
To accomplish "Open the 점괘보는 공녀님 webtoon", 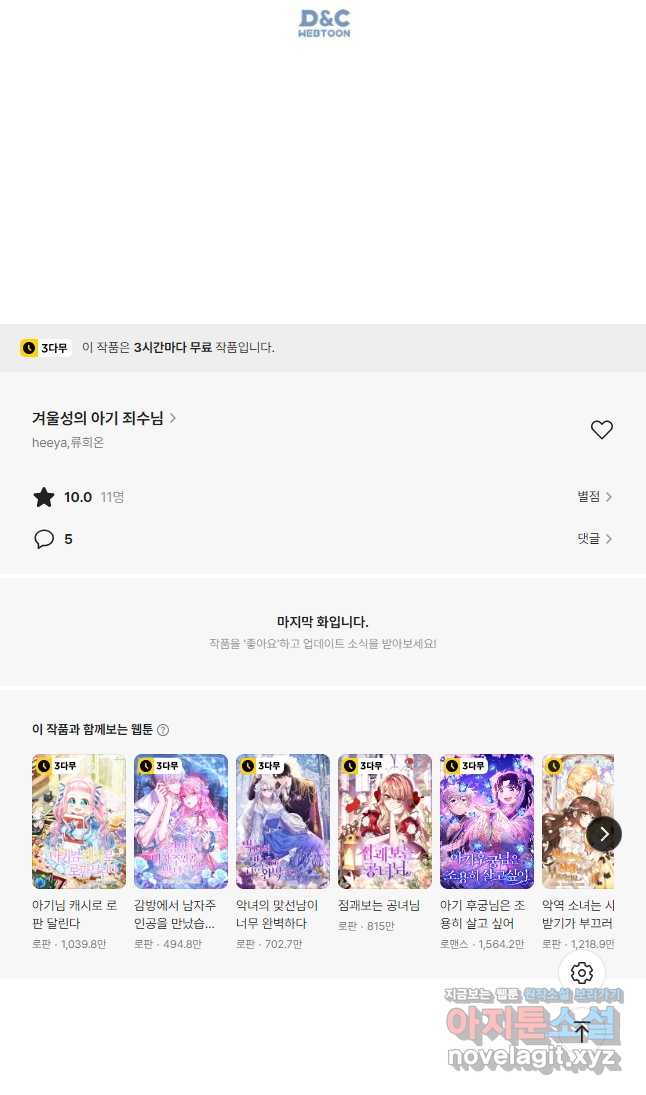I will (x=385, y=821).
